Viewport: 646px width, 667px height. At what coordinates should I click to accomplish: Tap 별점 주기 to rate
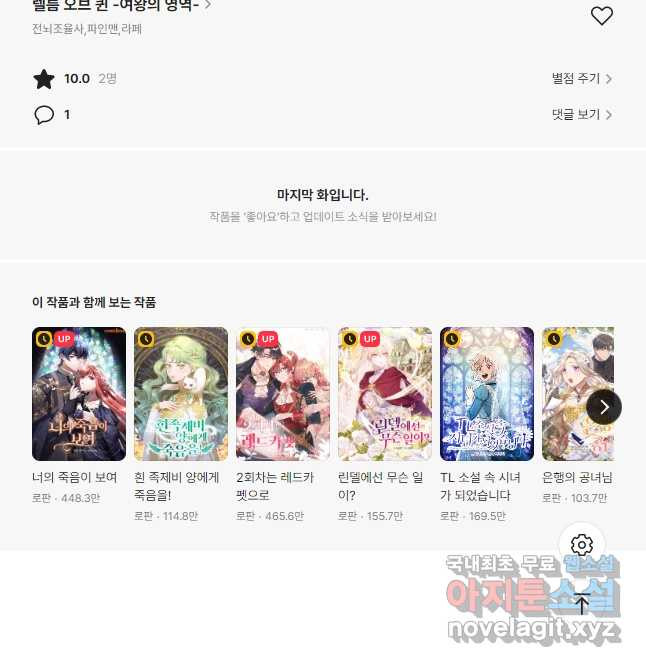pyautogui.click(x=581, y=79)
